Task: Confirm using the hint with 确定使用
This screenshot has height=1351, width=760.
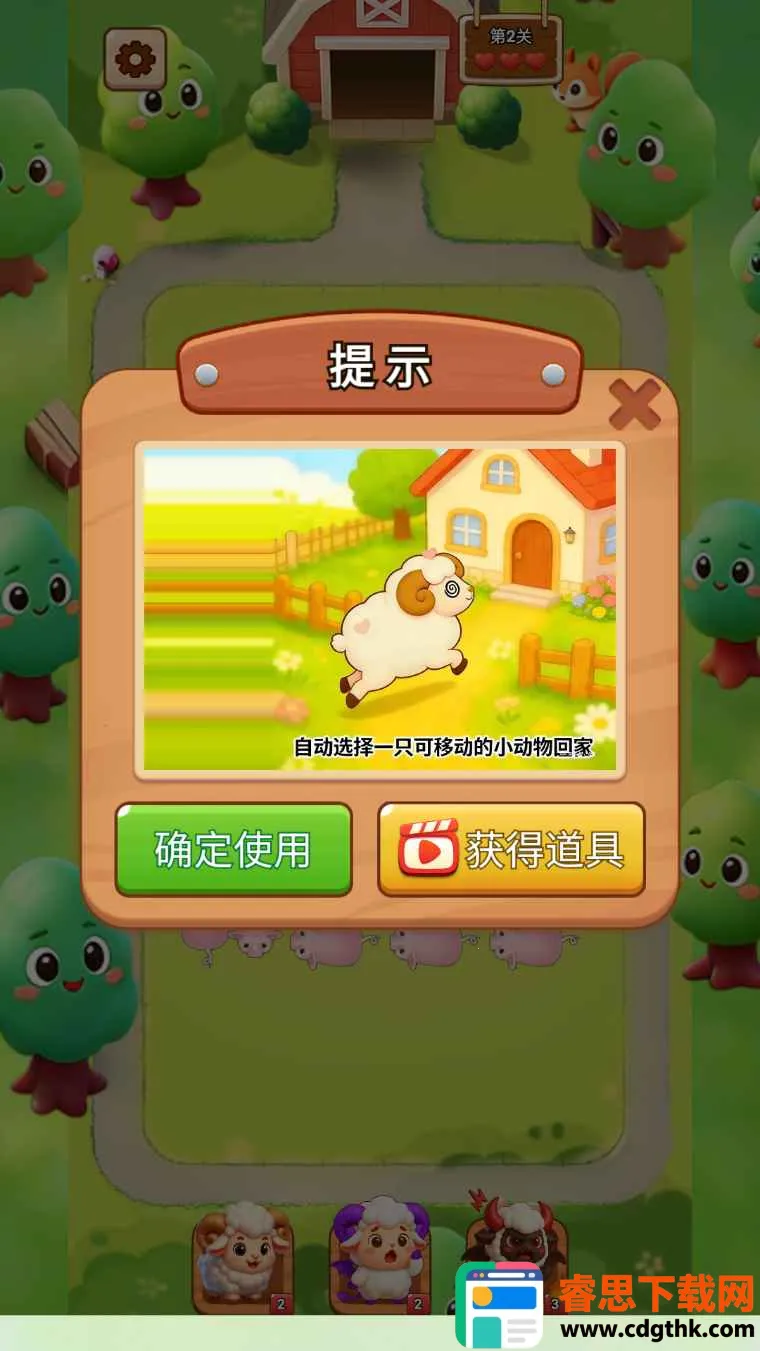Action: (x=233, y=849)
